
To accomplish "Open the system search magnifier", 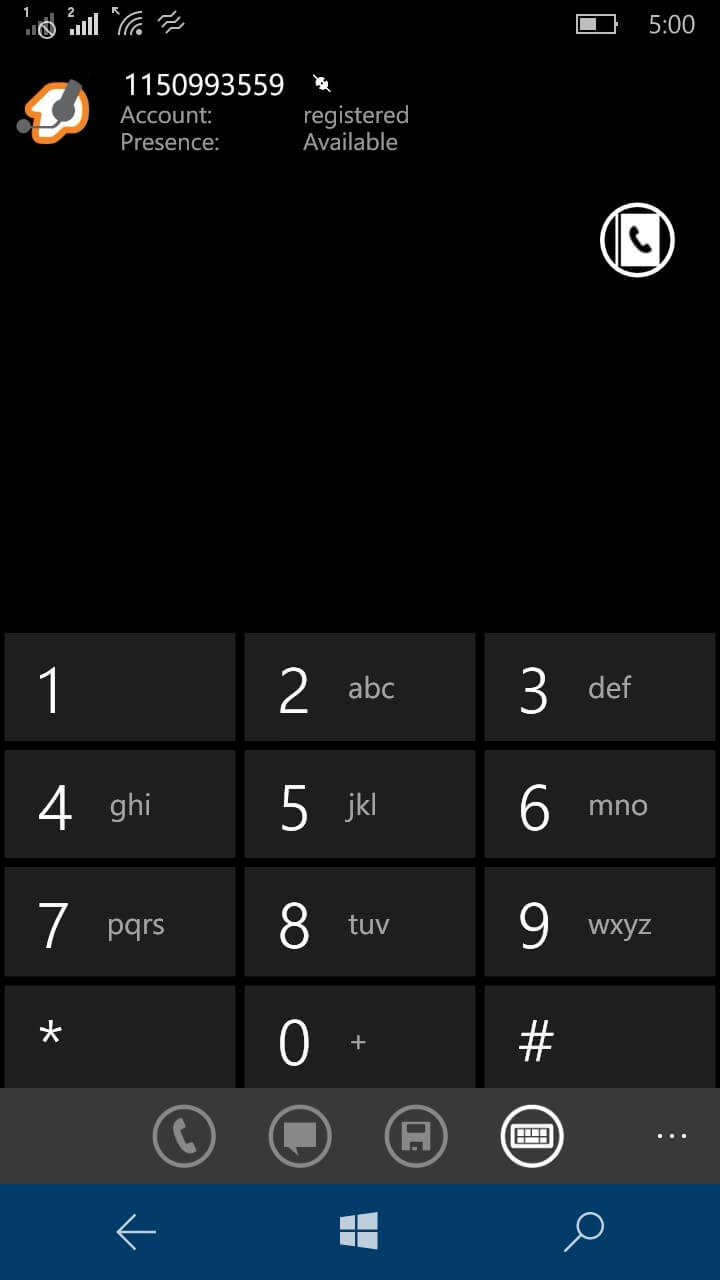I will (x=584, y=1232).
